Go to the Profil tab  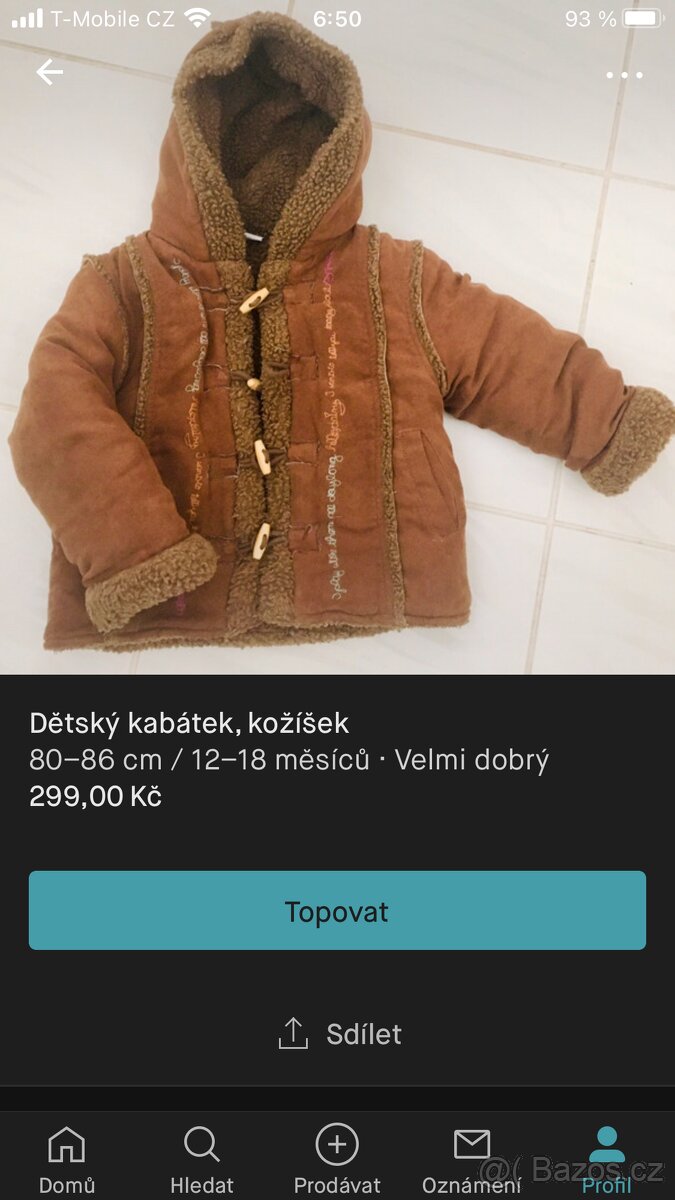pos(606,1159)
